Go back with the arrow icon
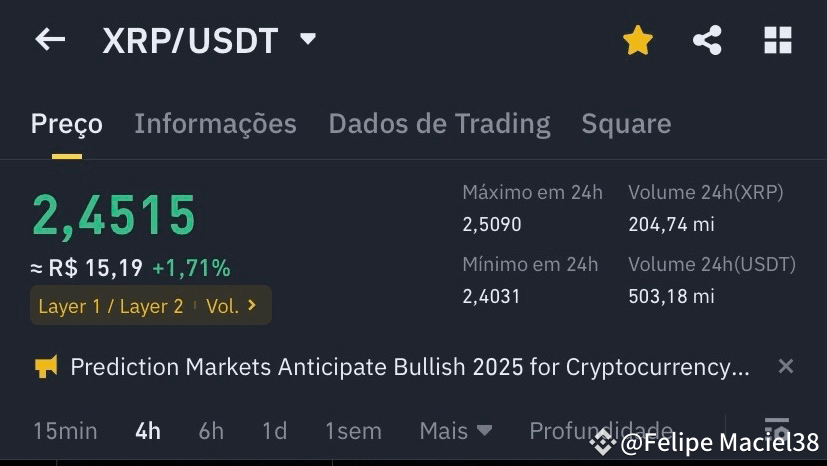 50,40
